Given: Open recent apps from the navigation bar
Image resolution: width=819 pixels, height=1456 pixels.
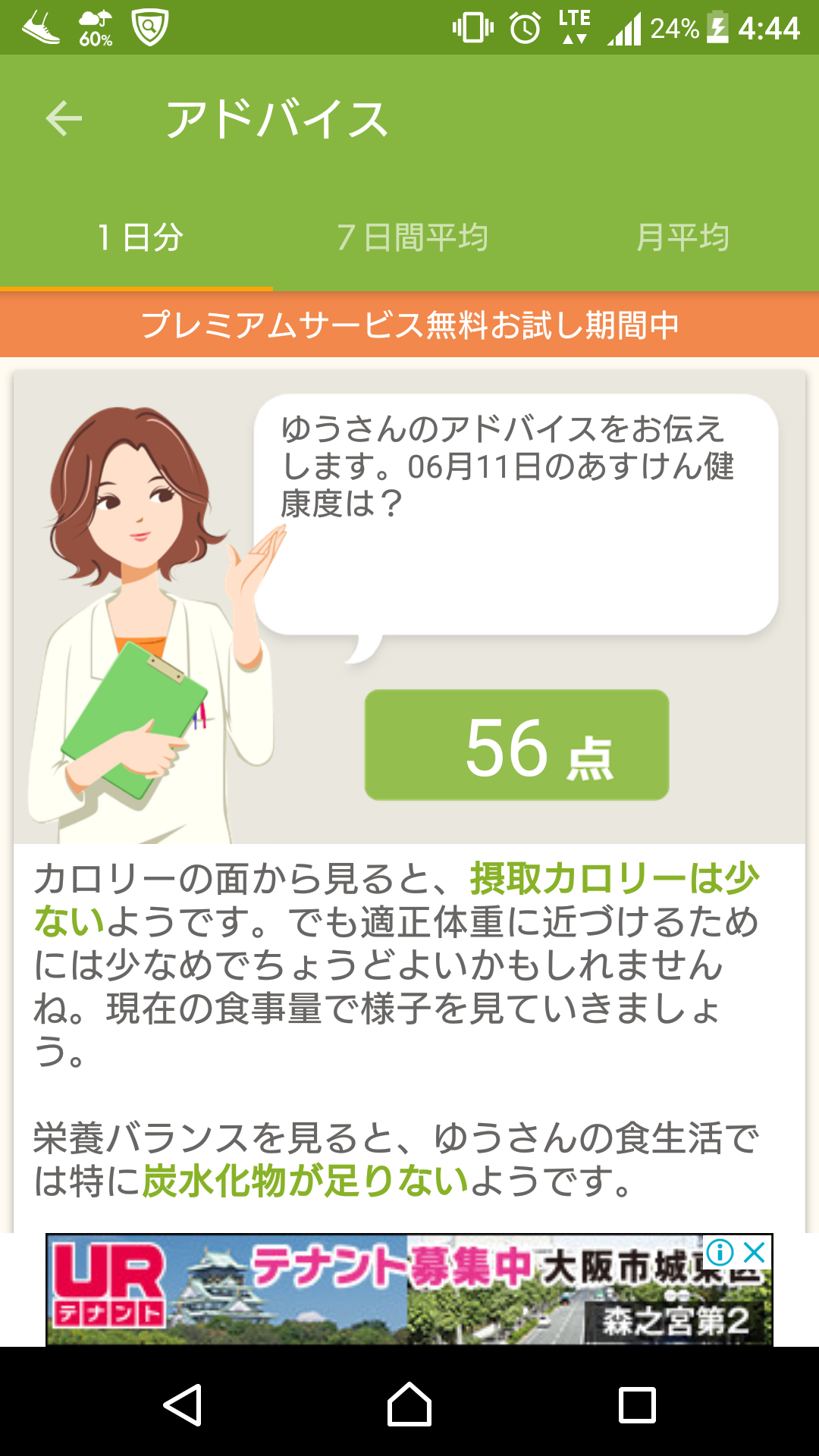Looking at the screenshot, I should [x=637, y=1405].
